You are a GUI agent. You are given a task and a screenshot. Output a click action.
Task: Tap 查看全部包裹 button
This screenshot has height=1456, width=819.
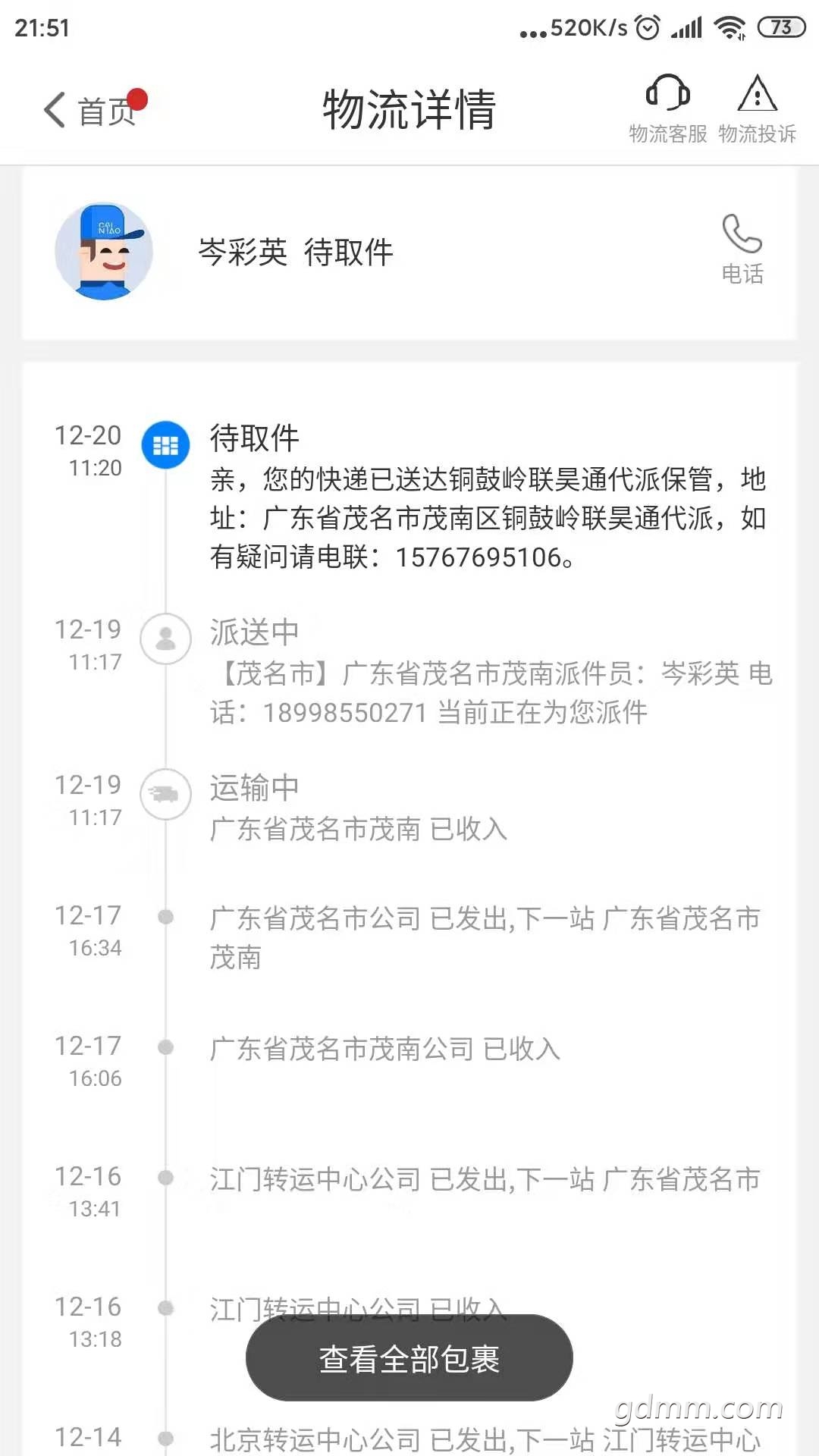tap(409, 1359)
